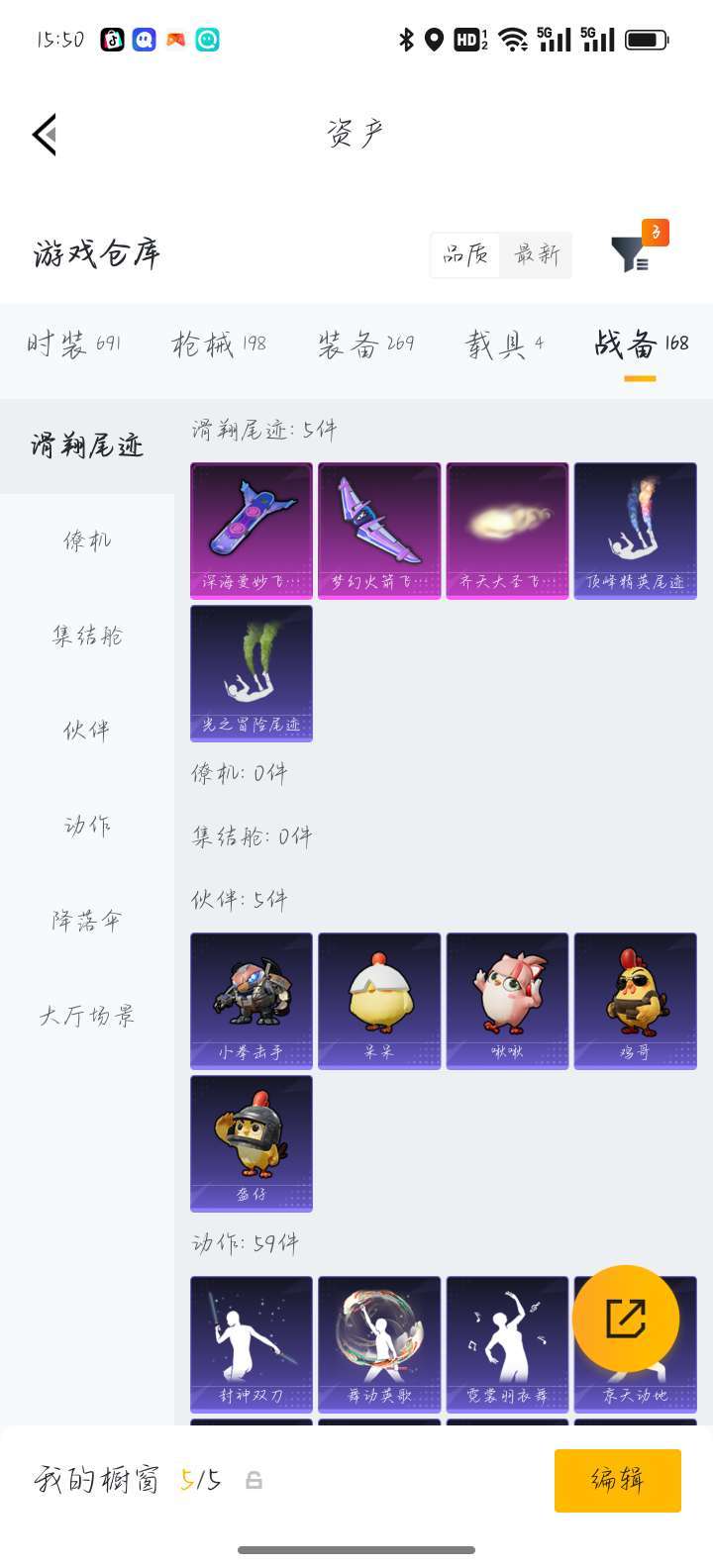Image resolution: width=713 pixels, height=1568 pixels.
Task: Switch to the 装备 tab
Action: [365, 343]
